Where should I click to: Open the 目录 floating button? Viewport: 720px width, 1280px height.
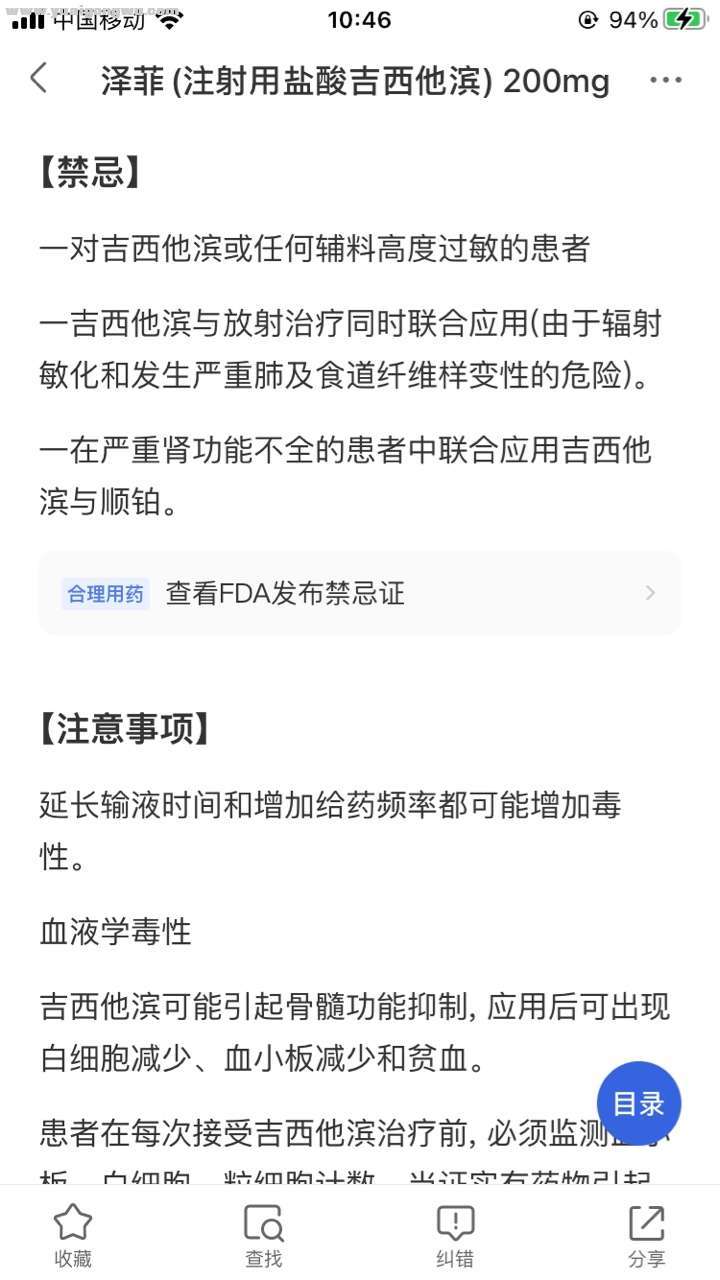point(638,1104)
